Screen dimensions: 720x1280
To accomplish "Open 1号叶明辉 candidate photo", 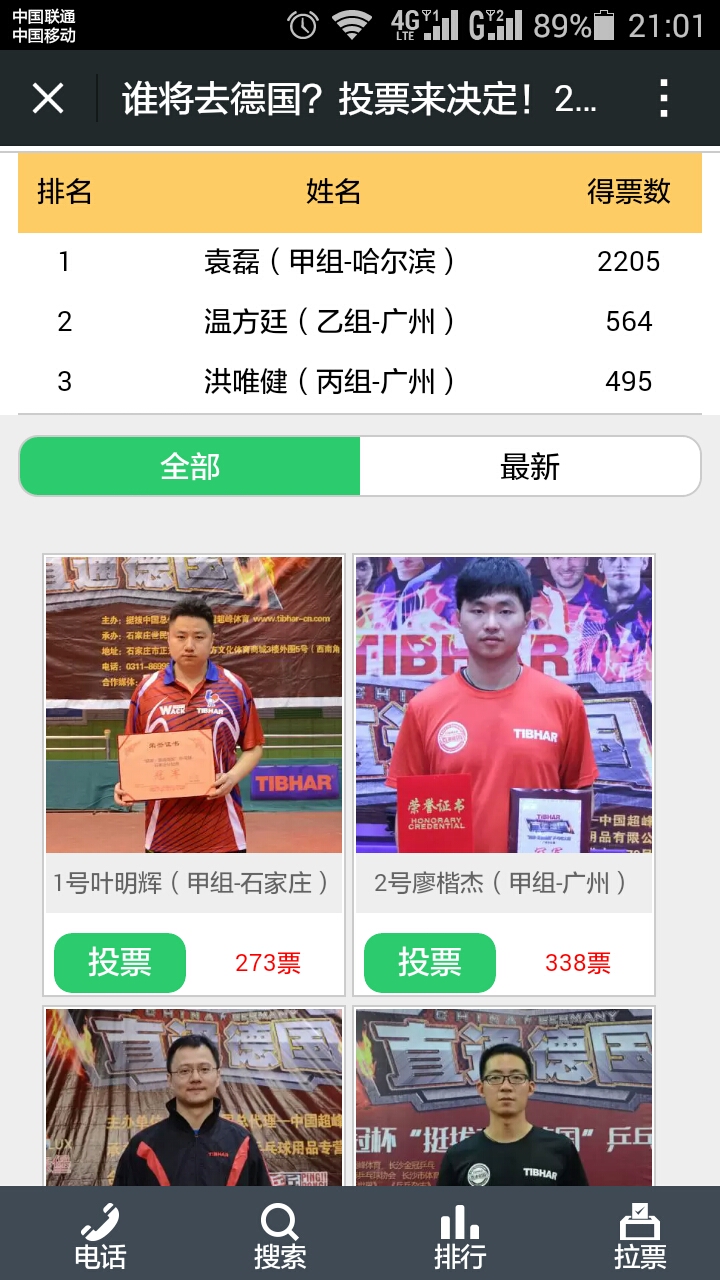I will point(194,705).
